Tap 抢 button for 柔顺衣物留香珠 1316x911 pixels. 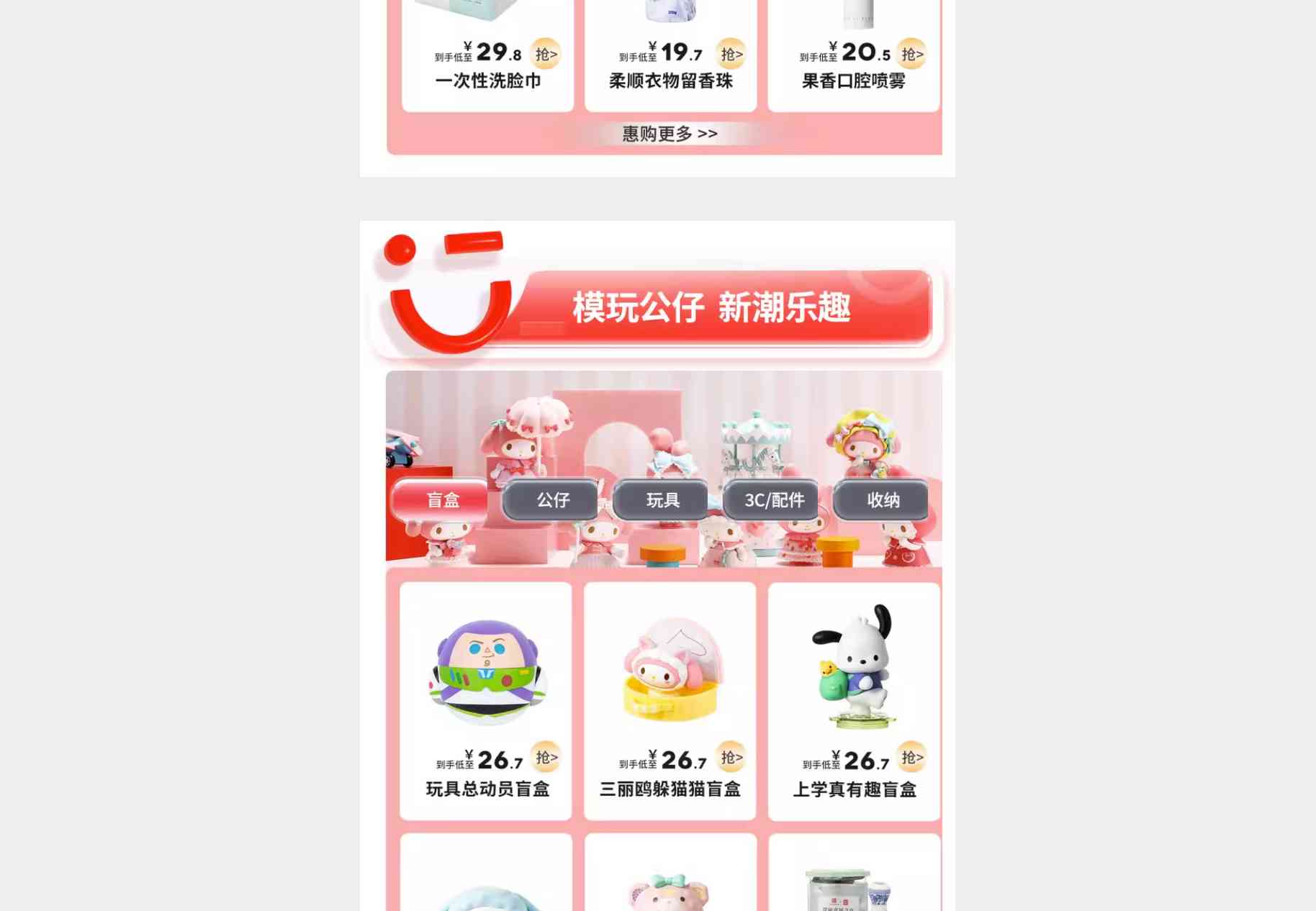731,54
